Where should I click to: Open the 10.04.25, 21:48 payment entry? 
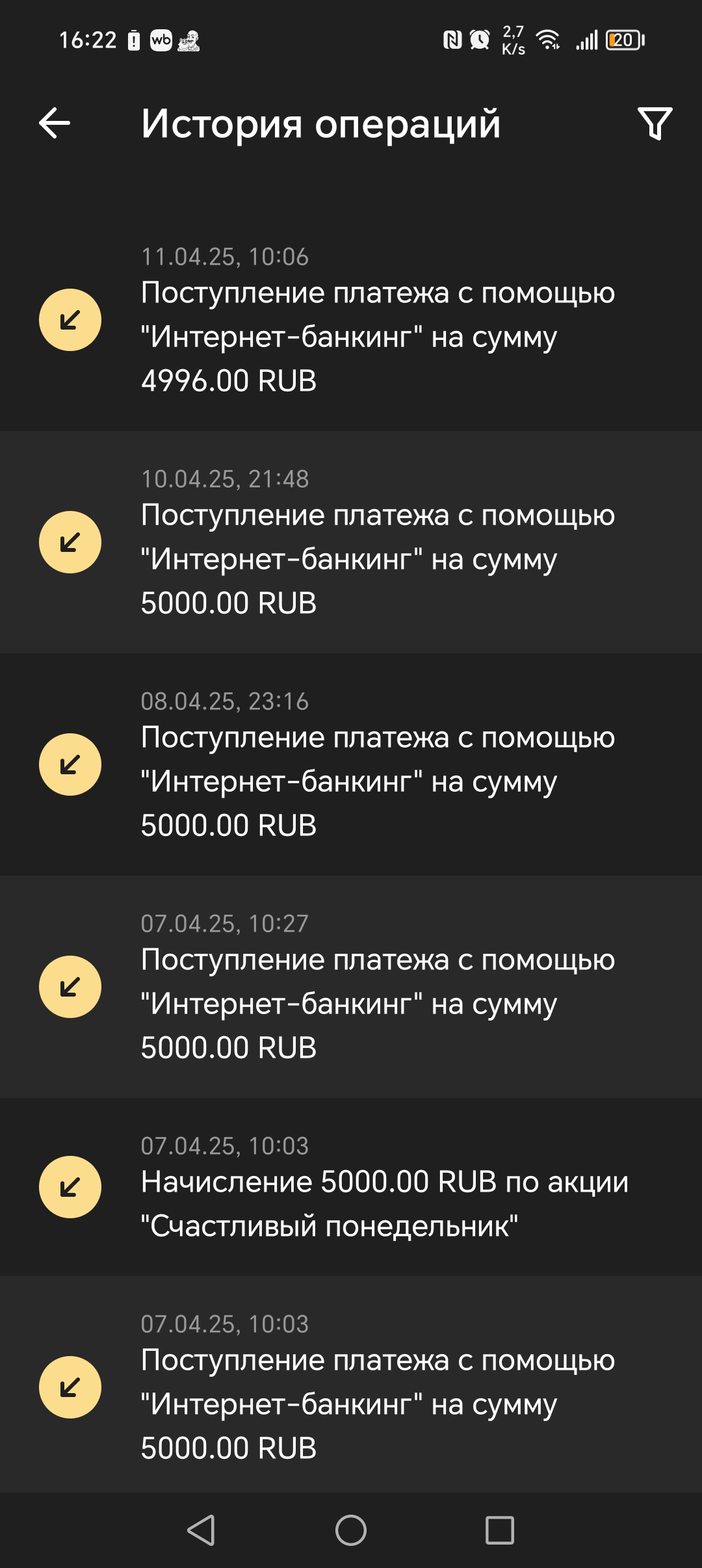point(351,542)
